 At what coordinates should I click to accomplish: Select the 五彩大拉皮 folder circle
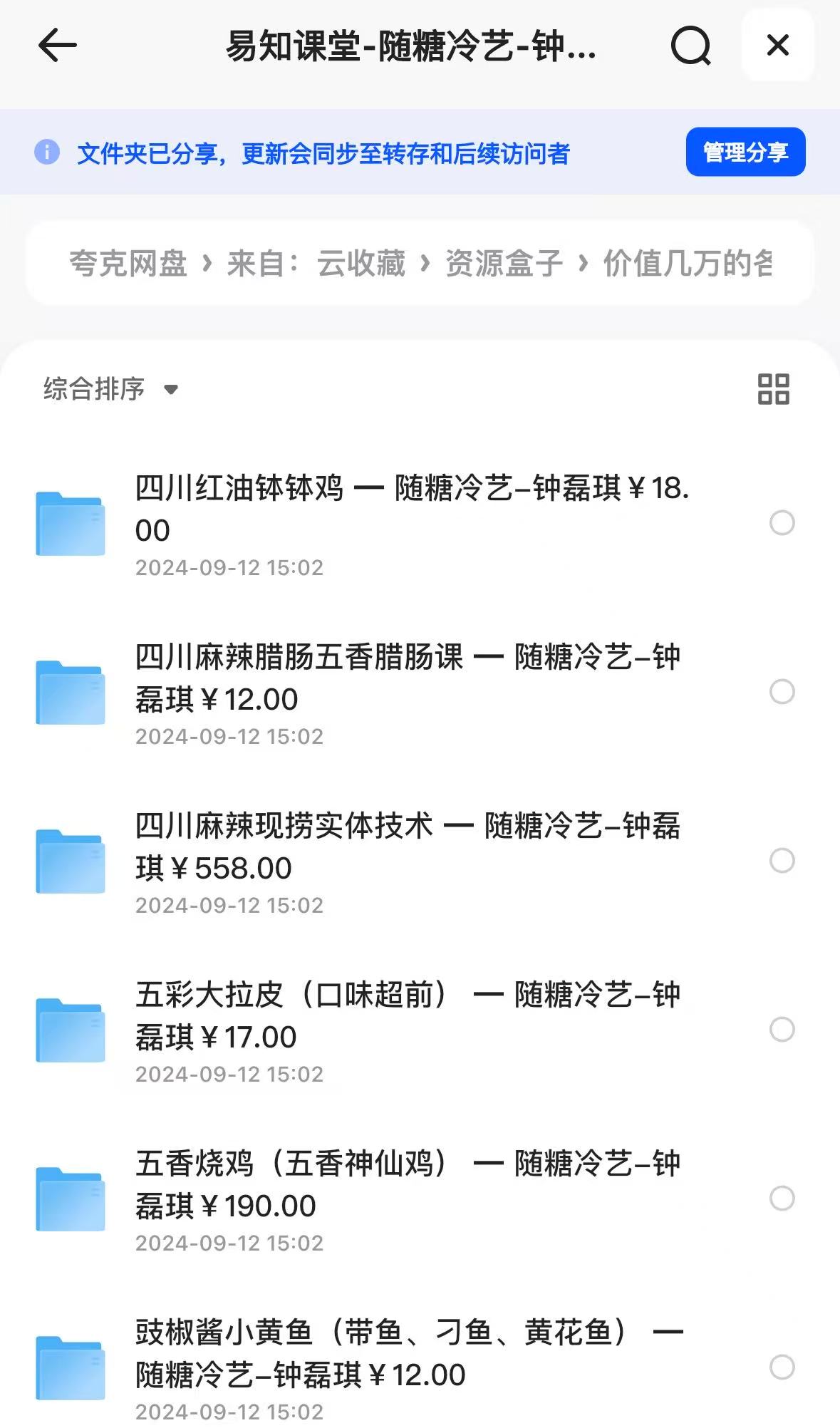point(782,1030)
